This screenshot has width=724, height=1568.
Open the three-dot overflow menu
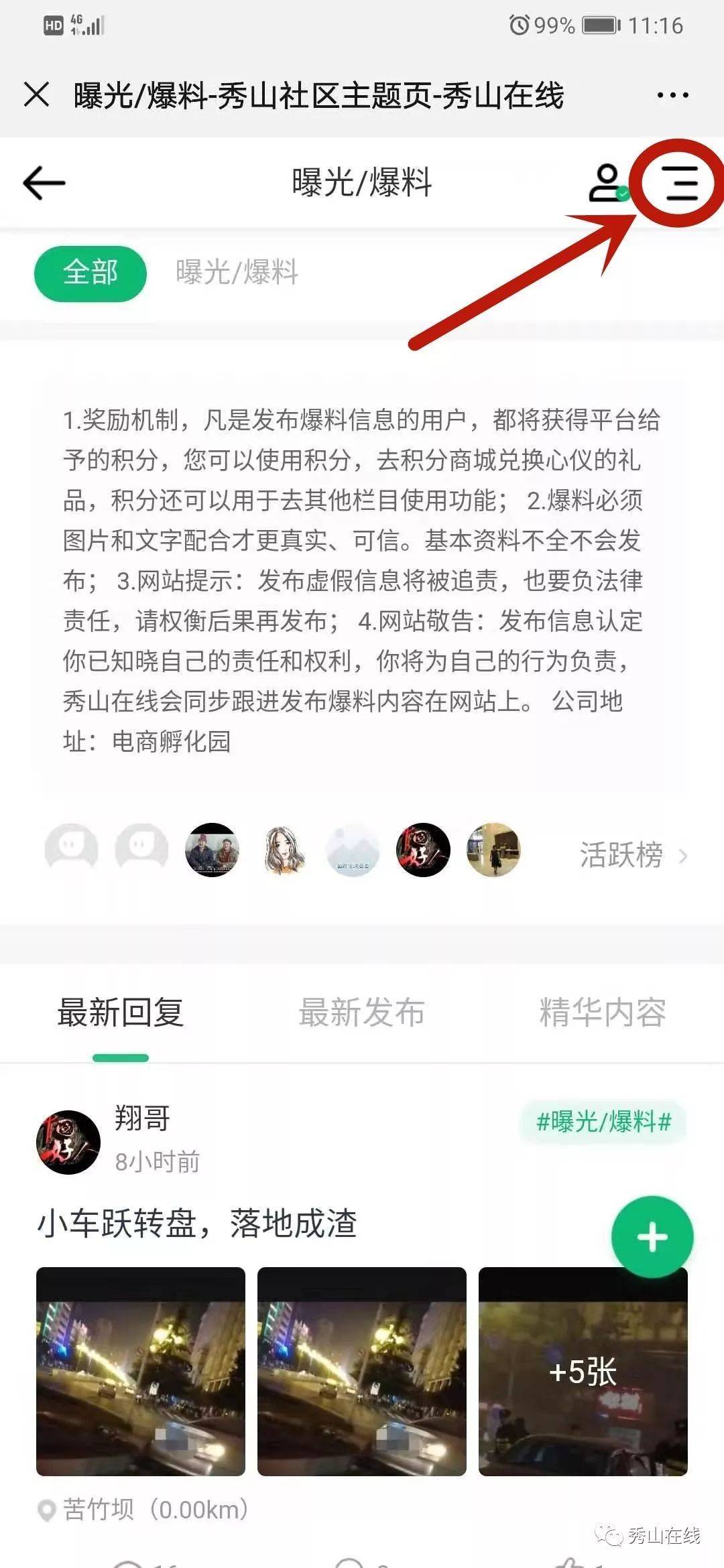(672, 95)
